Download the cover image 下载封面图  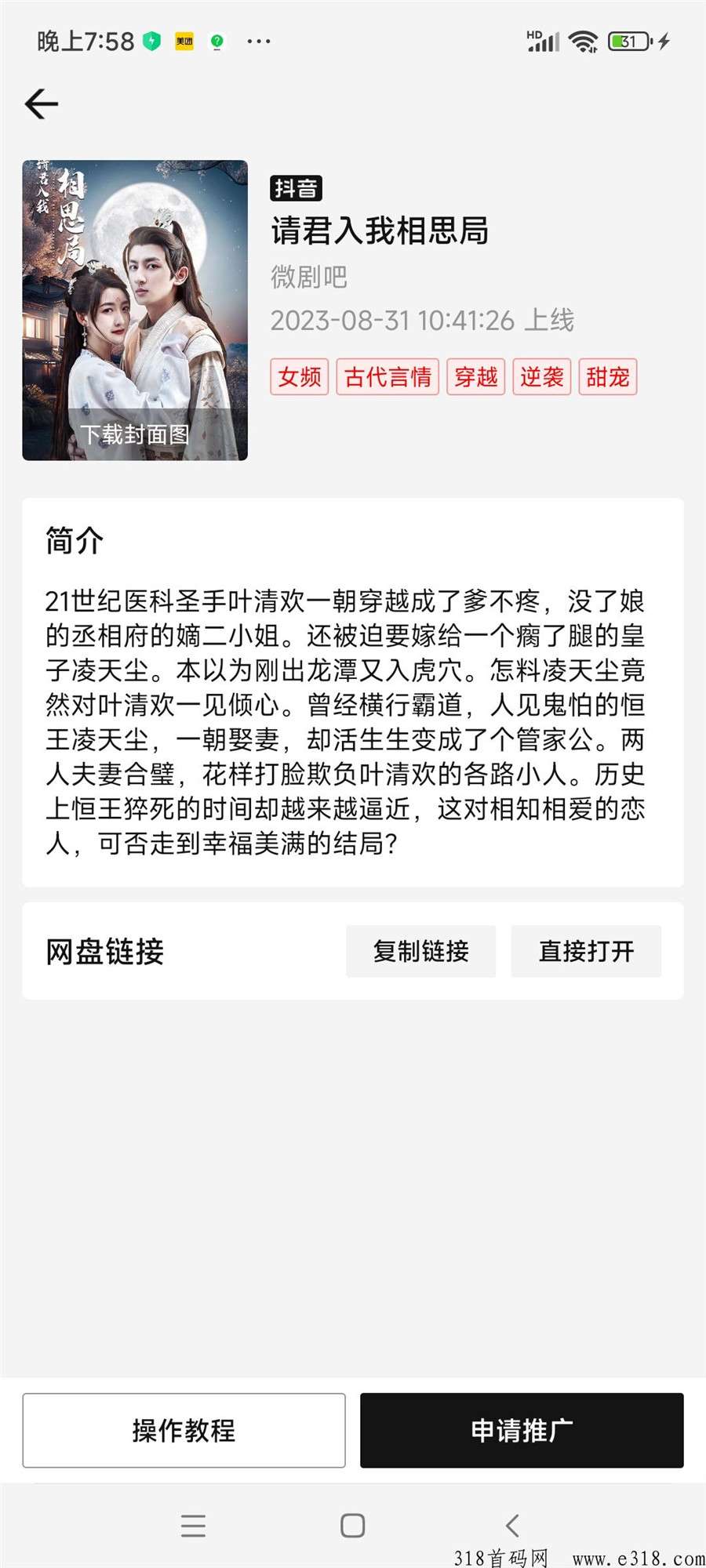pos(135,434)
